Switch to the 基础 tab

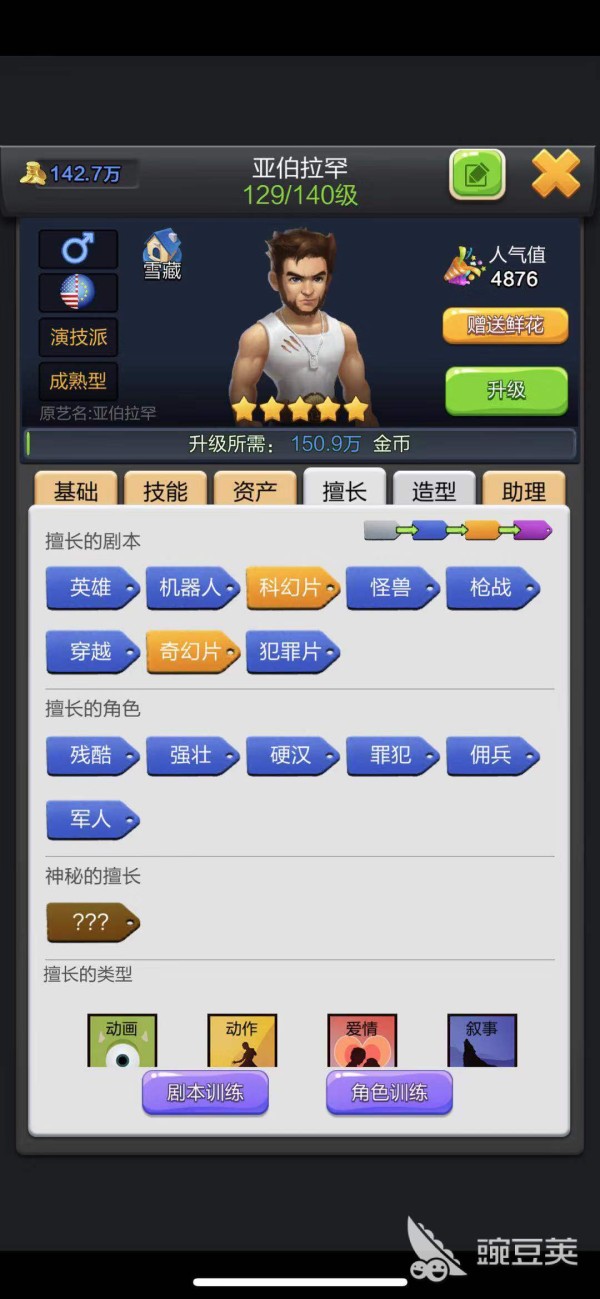pos(76,490)
